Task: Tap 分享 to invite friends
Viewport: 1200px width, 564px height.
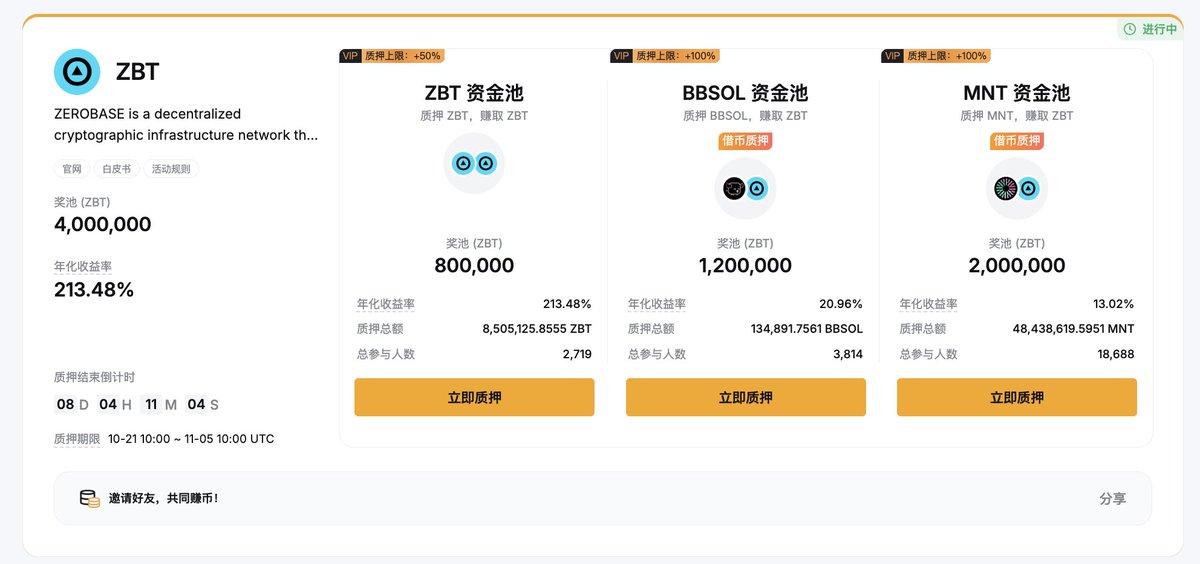Action: tap(1112, 498)
